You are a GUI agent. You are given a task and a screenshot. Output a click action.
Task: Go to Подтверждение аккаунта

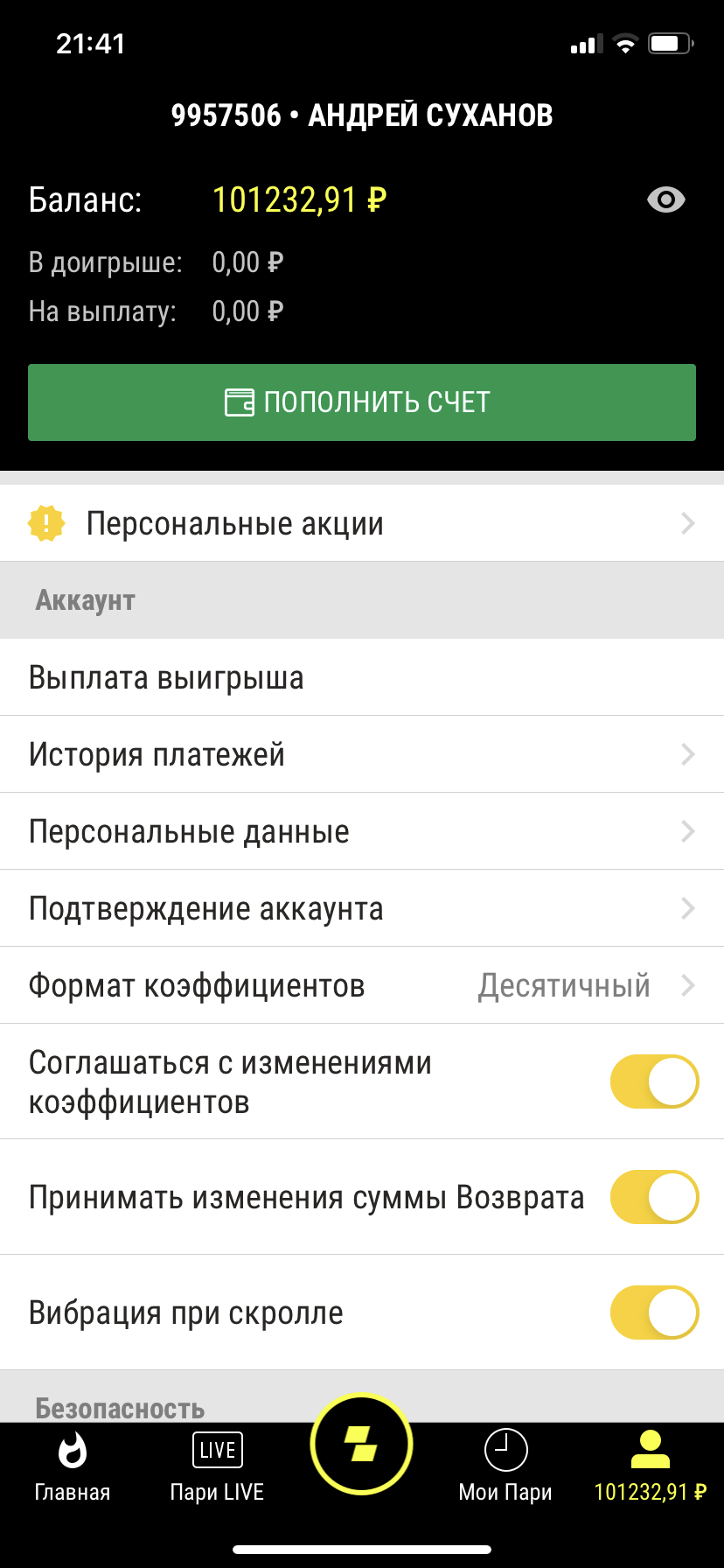[362, 908]
